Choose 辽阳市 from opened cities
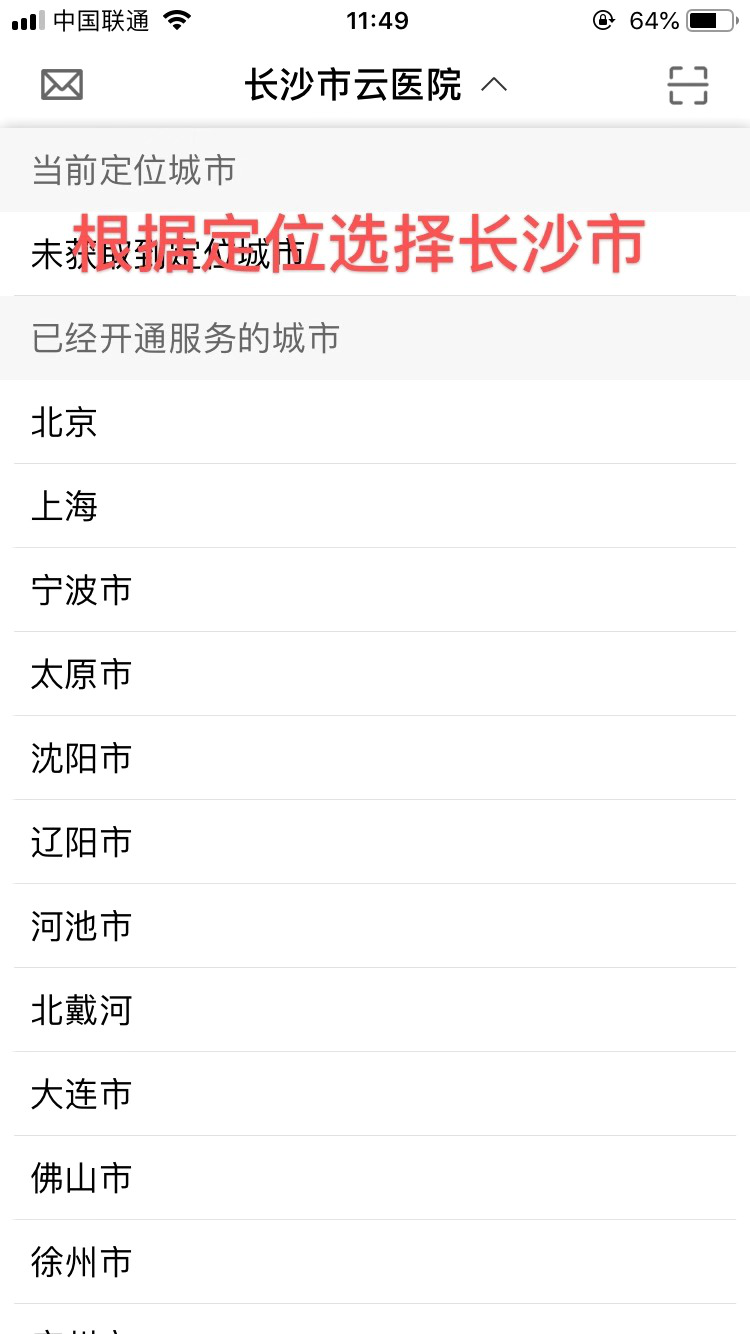 tap(82, 842)
